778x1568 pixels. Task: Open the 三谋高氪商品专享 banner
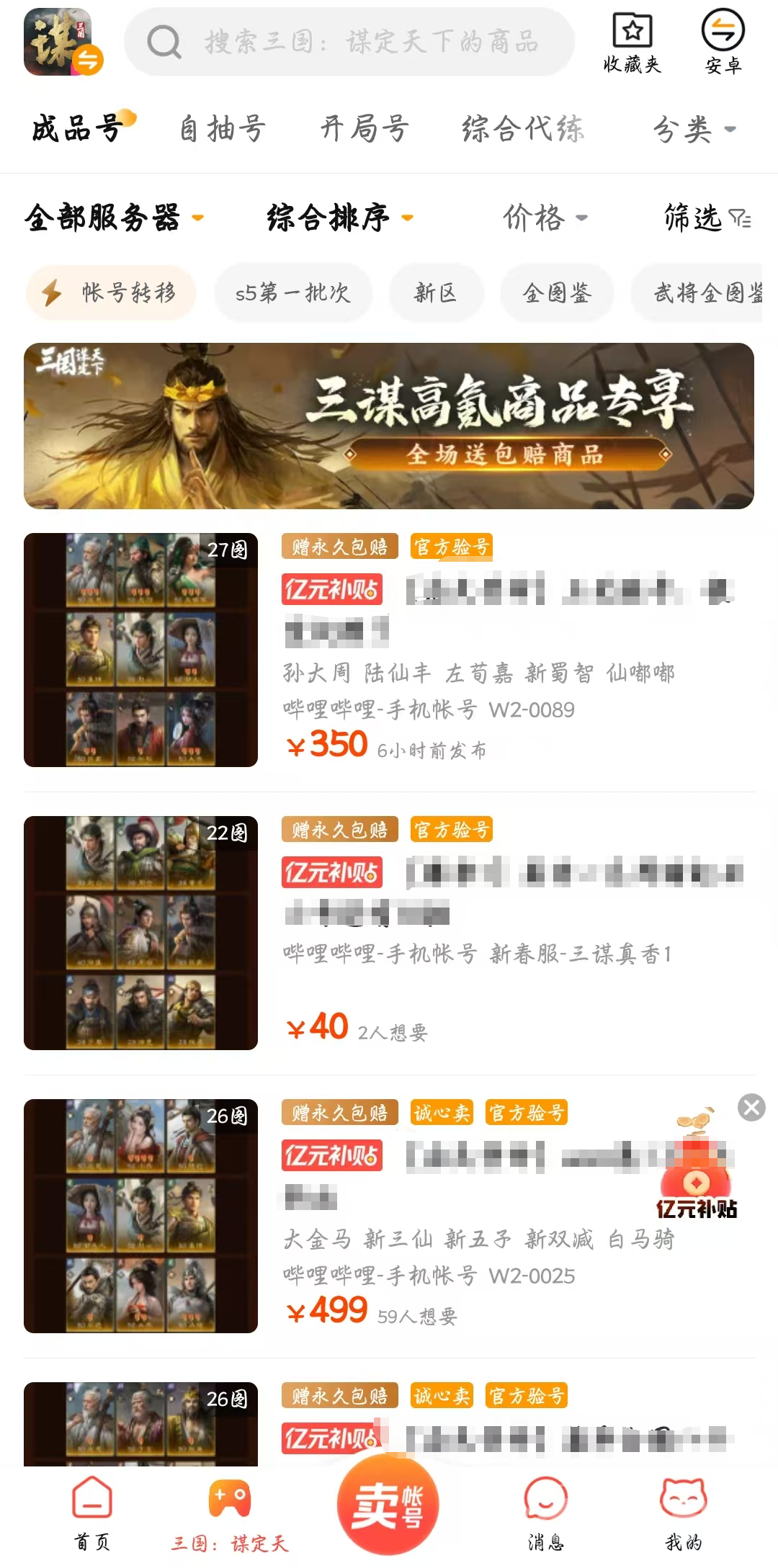coord(389,426)
